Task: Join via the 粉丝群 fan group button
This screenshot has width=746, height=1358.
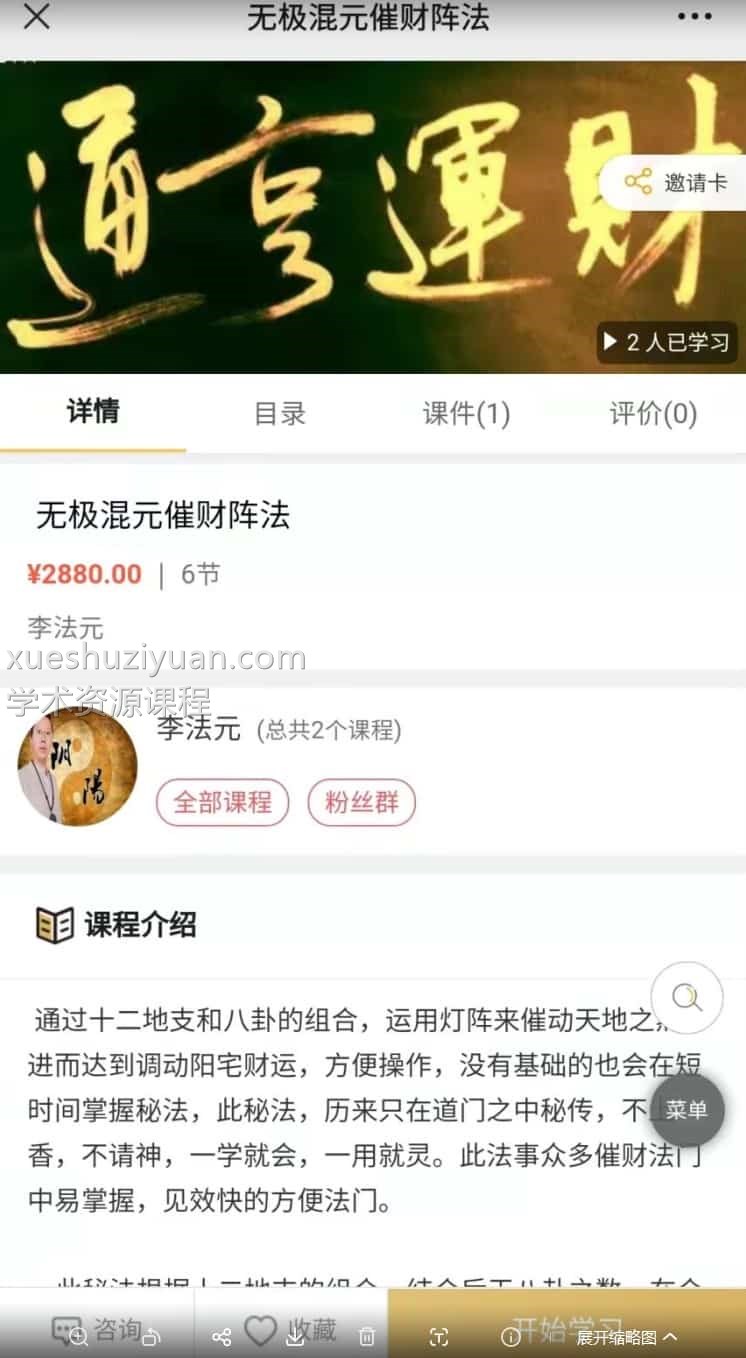Action: (362, 801)
